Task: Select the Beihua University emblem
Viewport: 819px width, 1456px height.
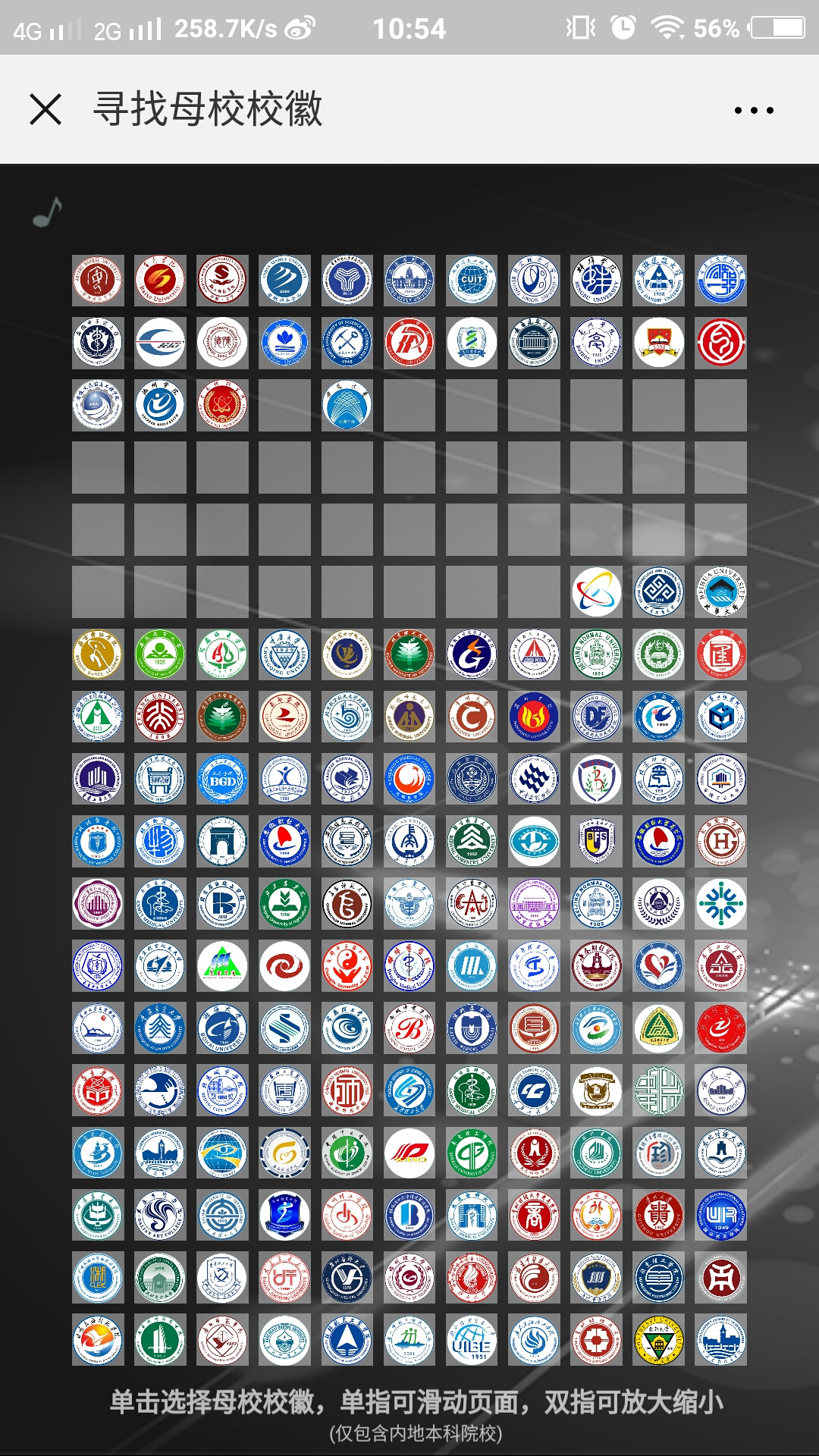Action: 720,592
